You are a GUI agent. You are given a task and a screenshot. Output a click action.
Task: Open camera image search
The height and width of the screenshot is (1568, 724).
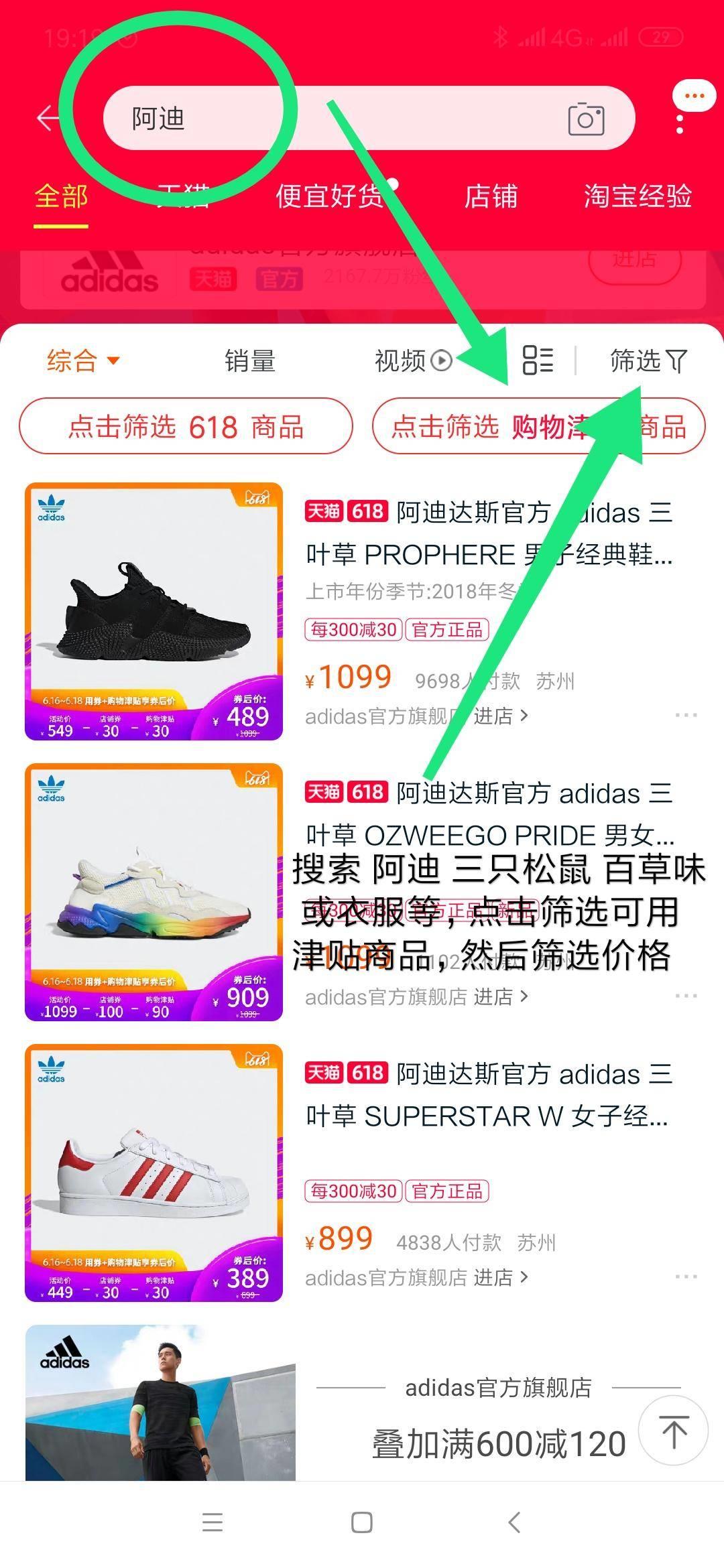click(586, 119)
